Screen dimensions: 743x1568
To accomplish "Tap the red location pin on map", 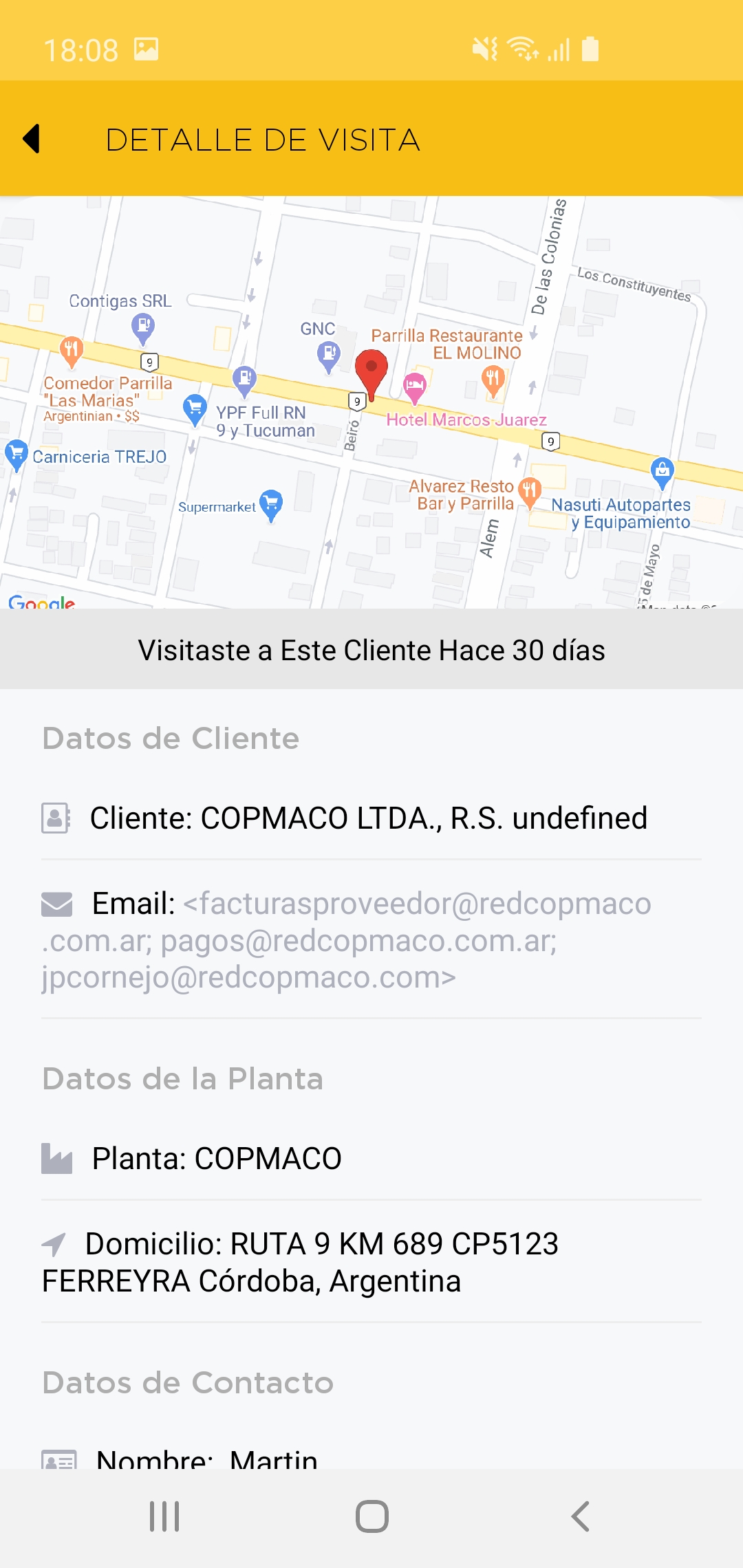I will (x=371, y=369).
